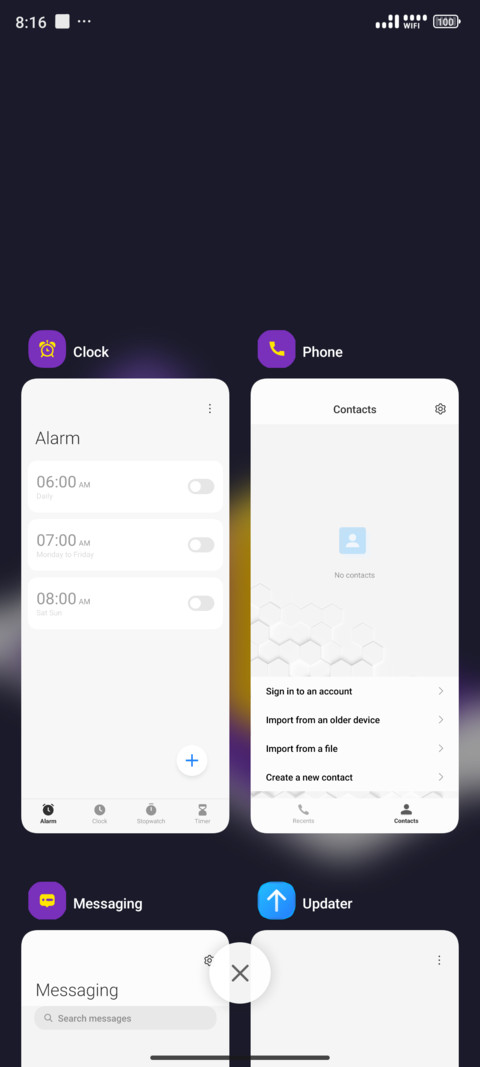Clear all recent apps with the X button
Viewport: 480px width, 1067px height.
point(240,973)
